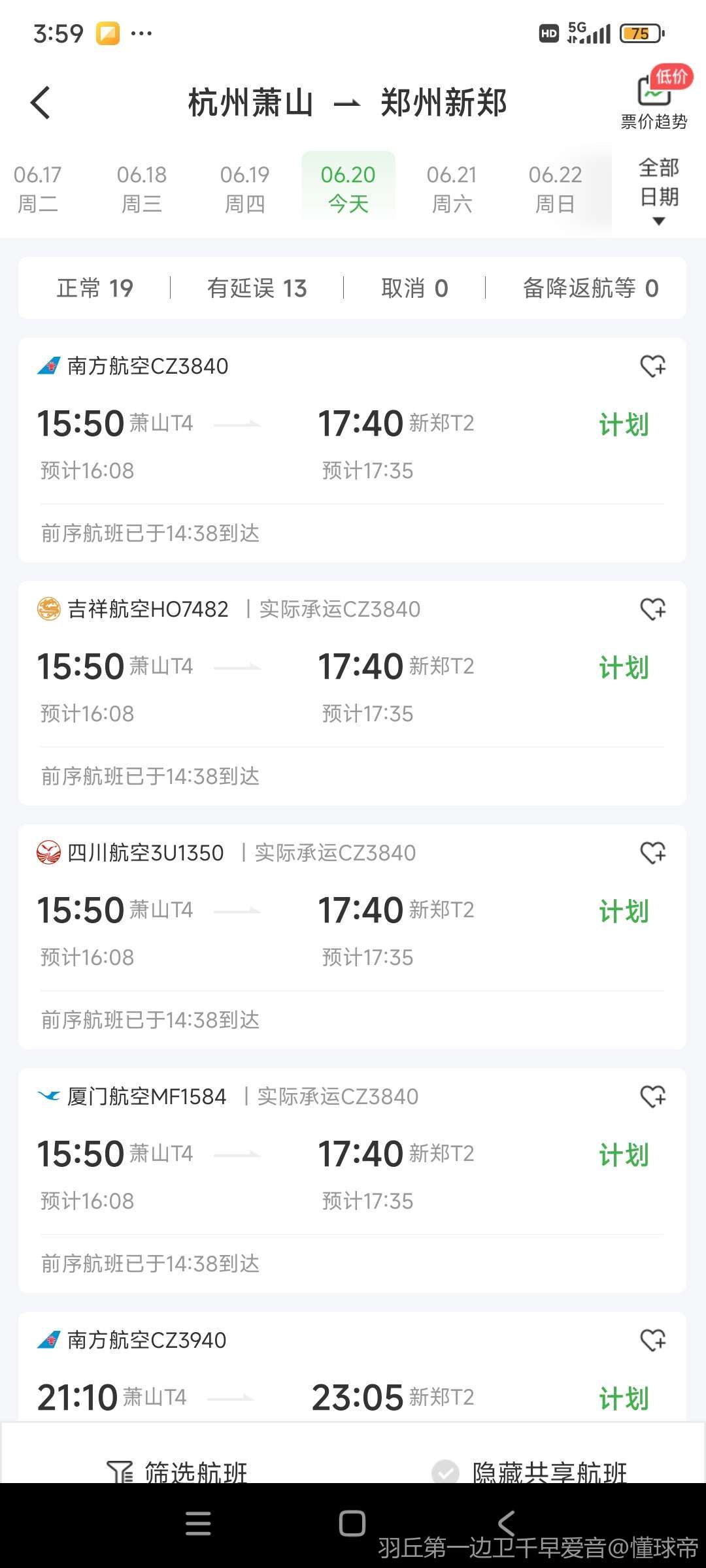Select the 06.18 周三 date

141,189
